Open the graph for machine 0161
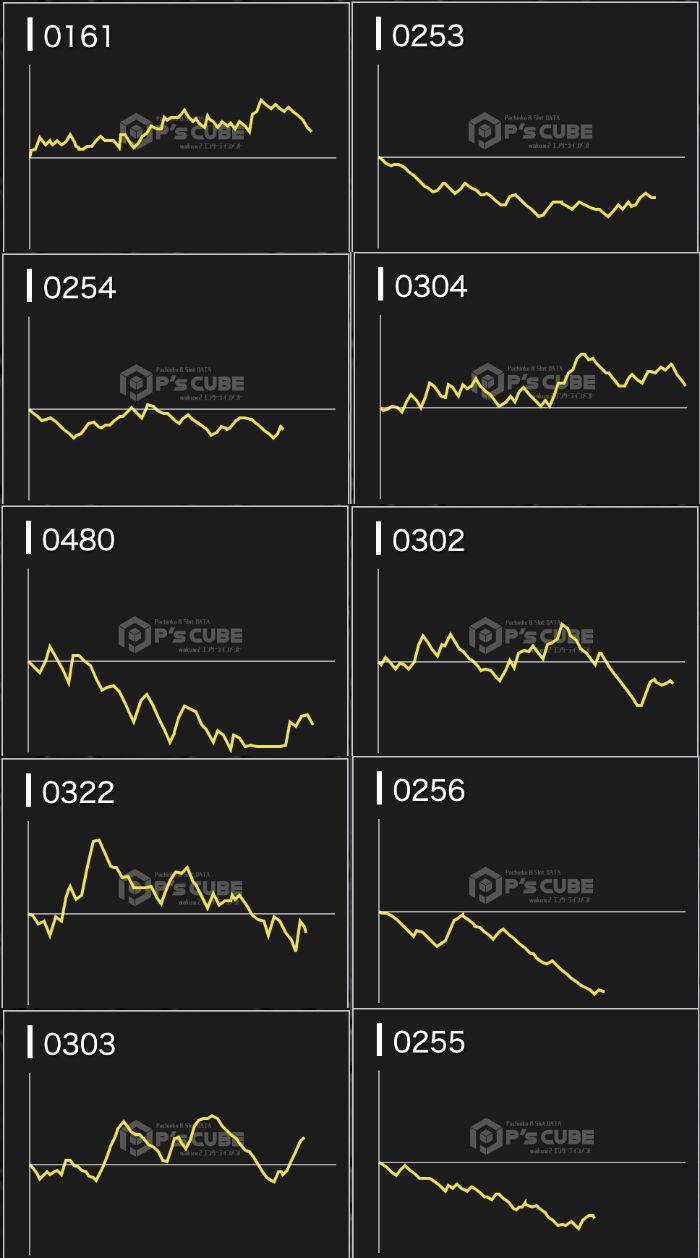 coord(175,127)
